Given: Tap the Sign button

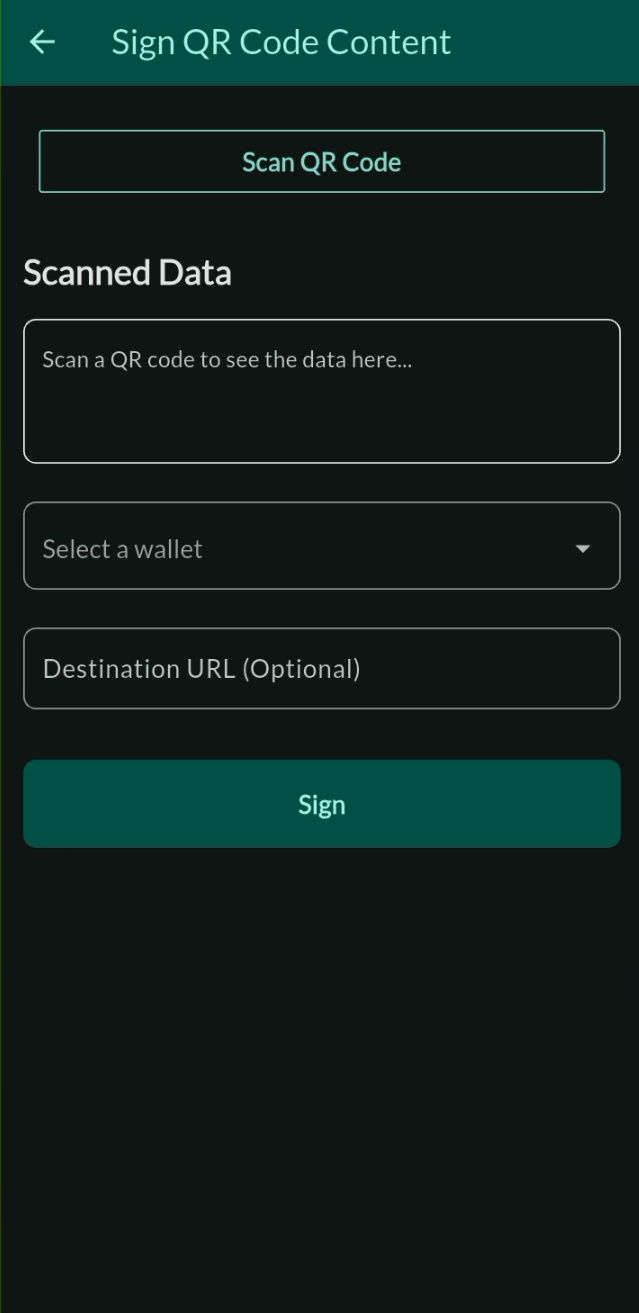Looking at the screenshot, I should click(x=321, y=805).
